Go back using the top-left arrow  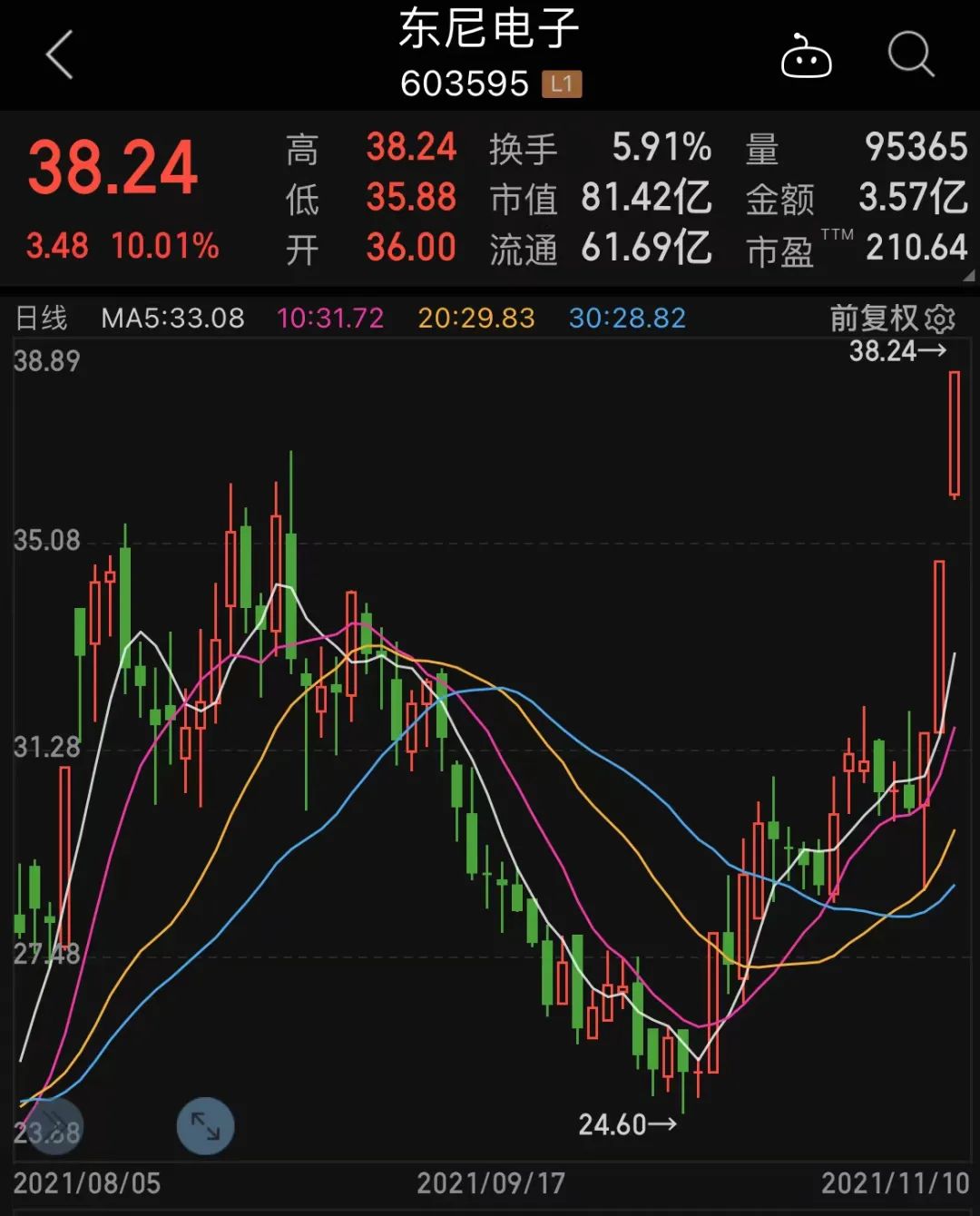tap(60, 55)
